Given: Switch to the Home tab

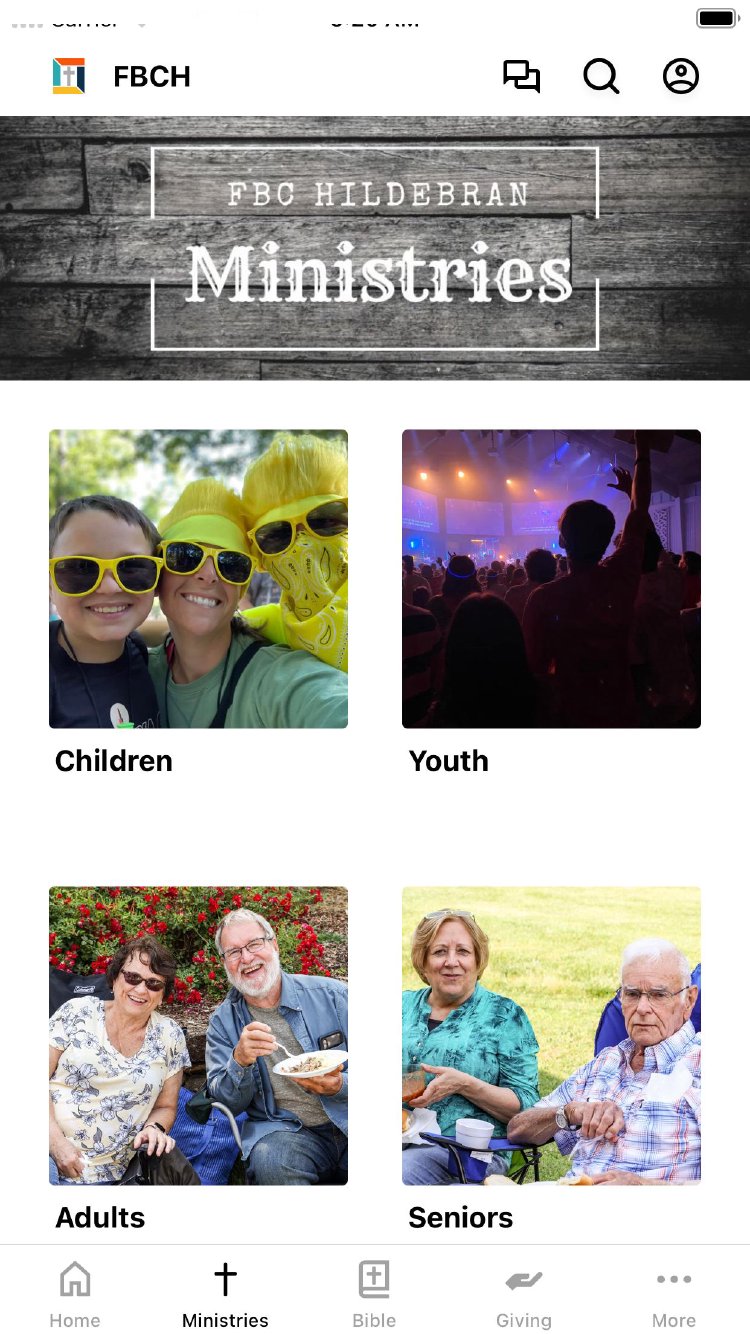Looking at the screenshot, I should (x=75, y=1294).
